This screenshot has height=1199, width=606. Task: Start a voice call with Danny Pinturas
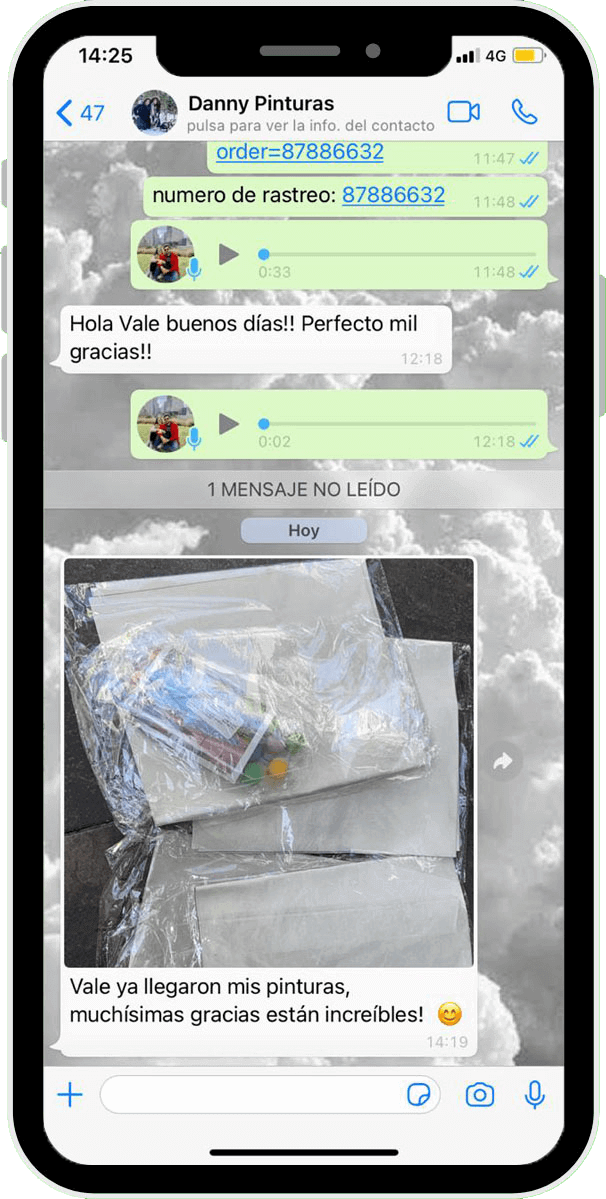524,112
